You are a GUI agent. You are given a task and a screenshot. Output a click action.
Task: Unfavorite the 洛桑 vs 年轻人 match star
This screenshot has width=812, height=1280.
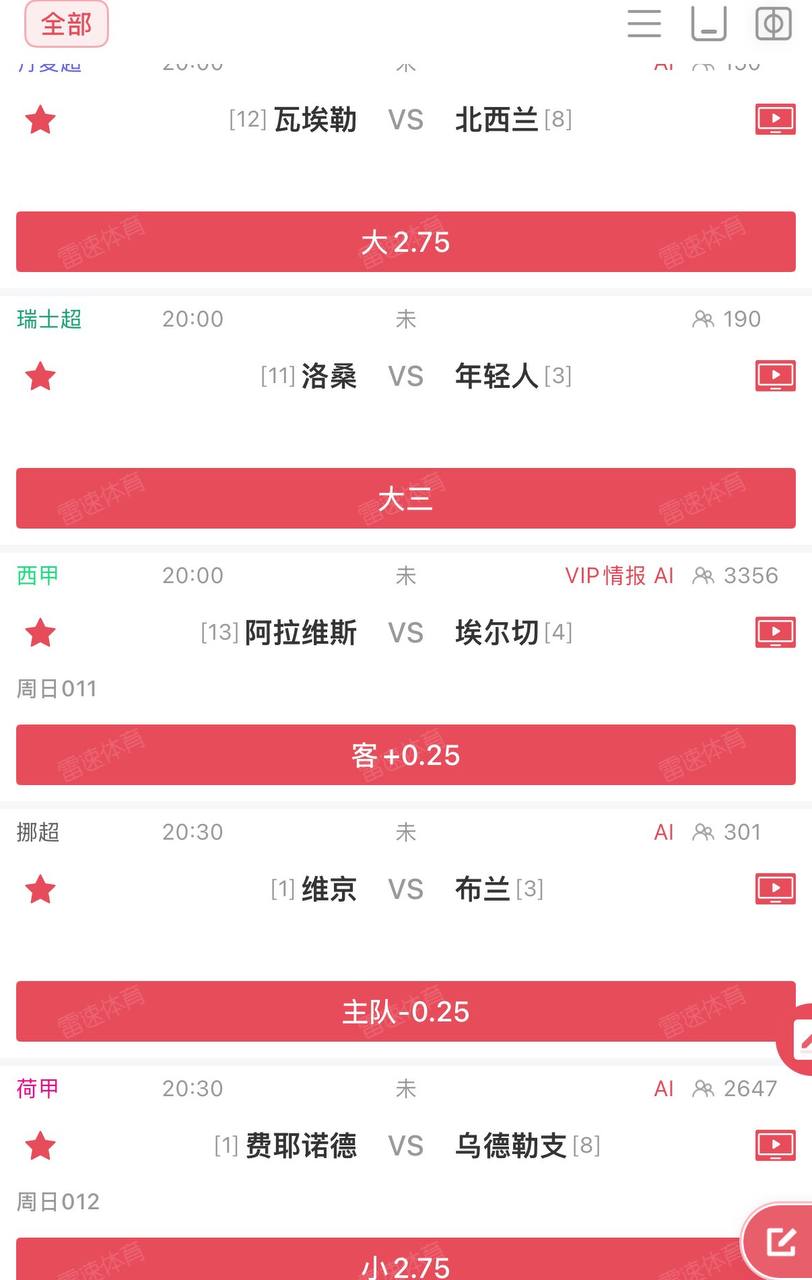pyautogui.click(x=40, y=377)
